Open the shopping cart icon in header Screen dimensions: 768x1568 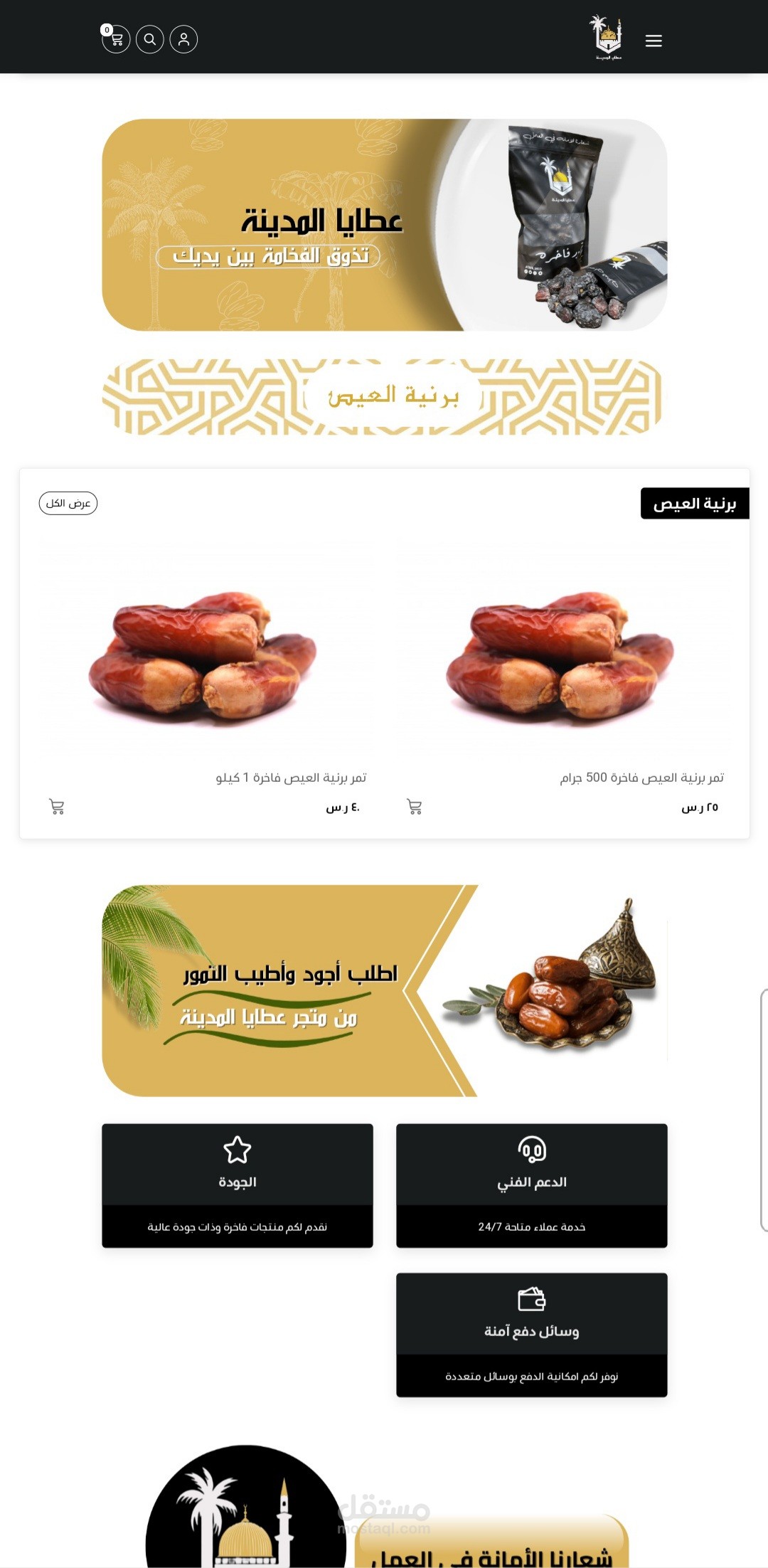116,39
